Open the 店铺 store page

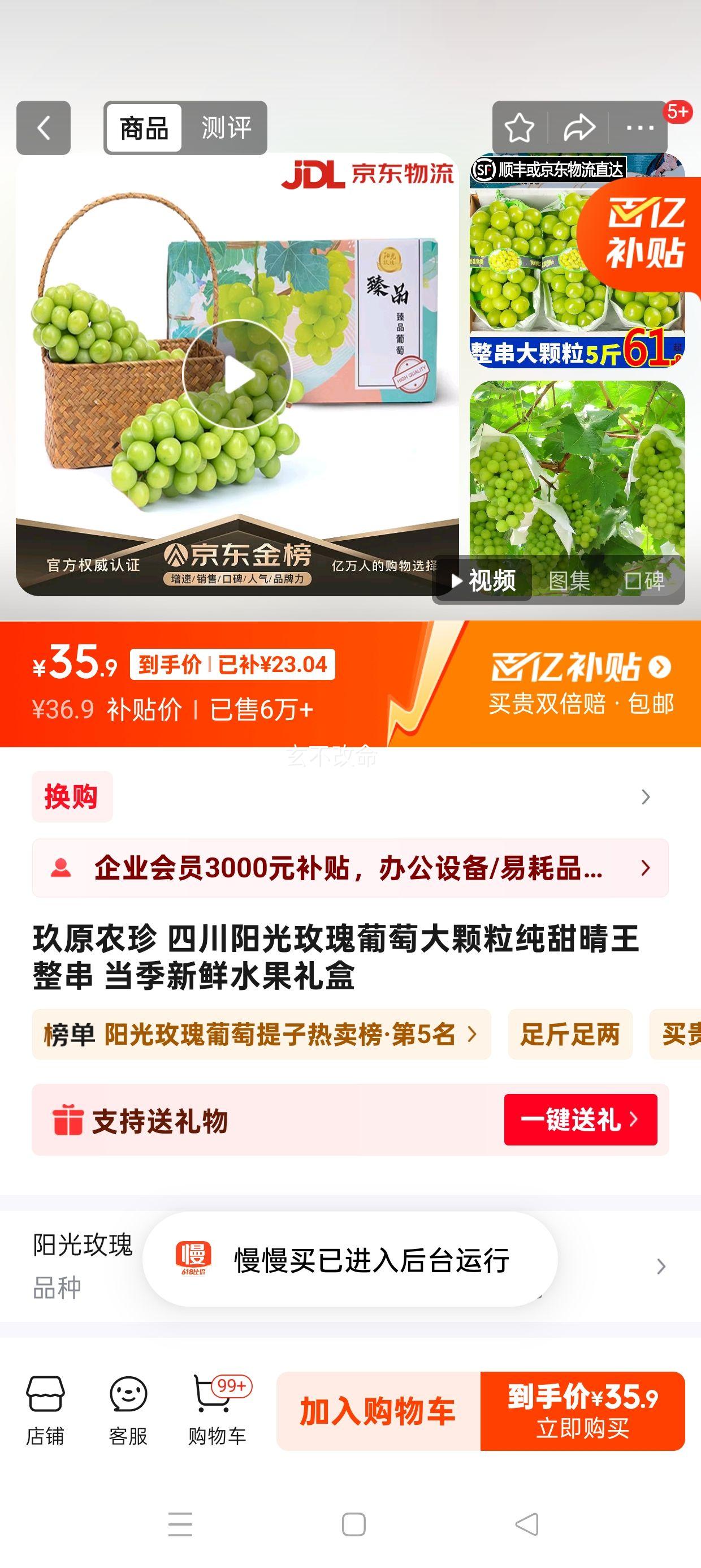coord(45,1410)
